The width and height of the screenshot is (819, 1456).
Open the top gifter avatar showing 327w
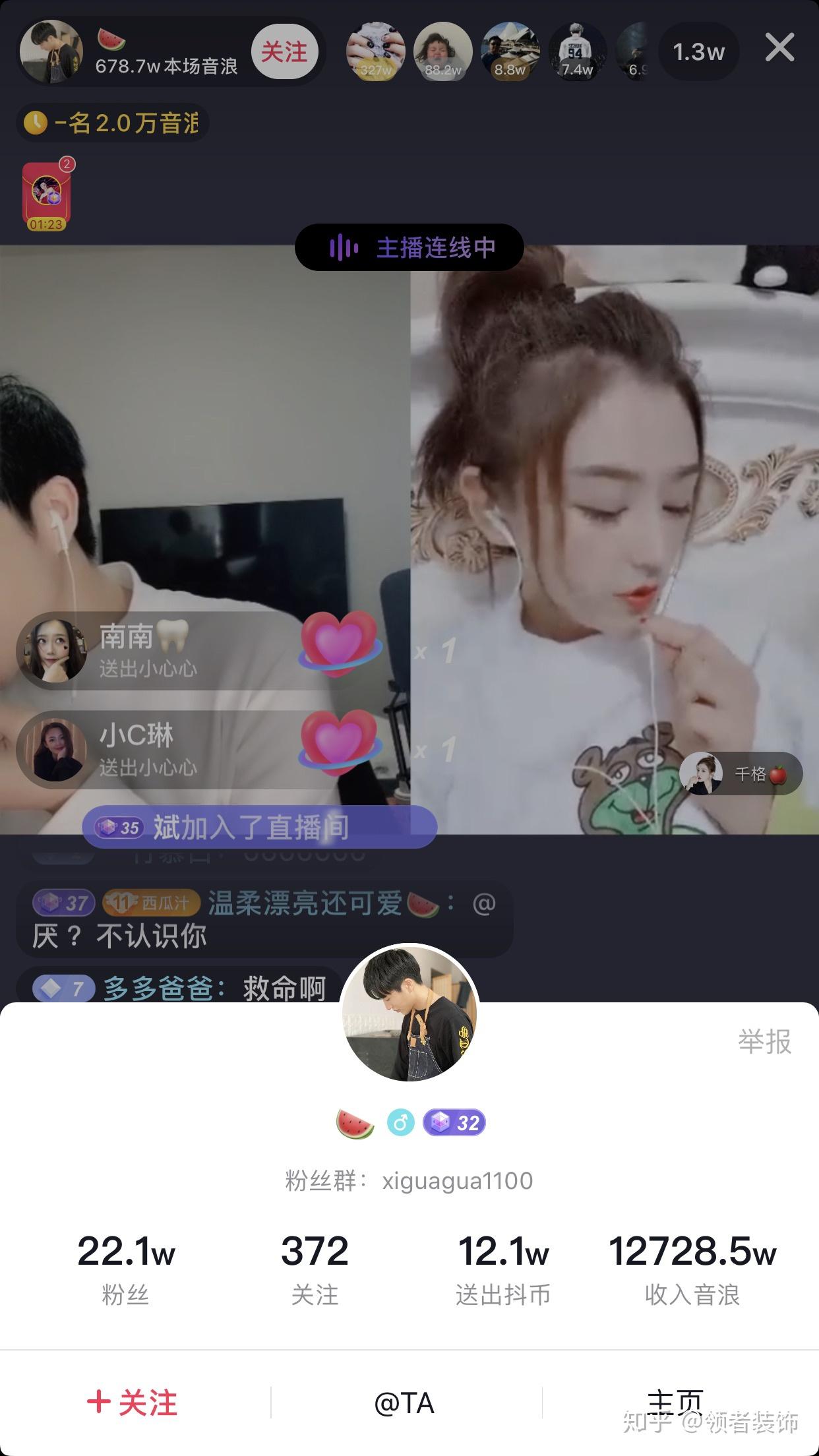click(375, 51)
